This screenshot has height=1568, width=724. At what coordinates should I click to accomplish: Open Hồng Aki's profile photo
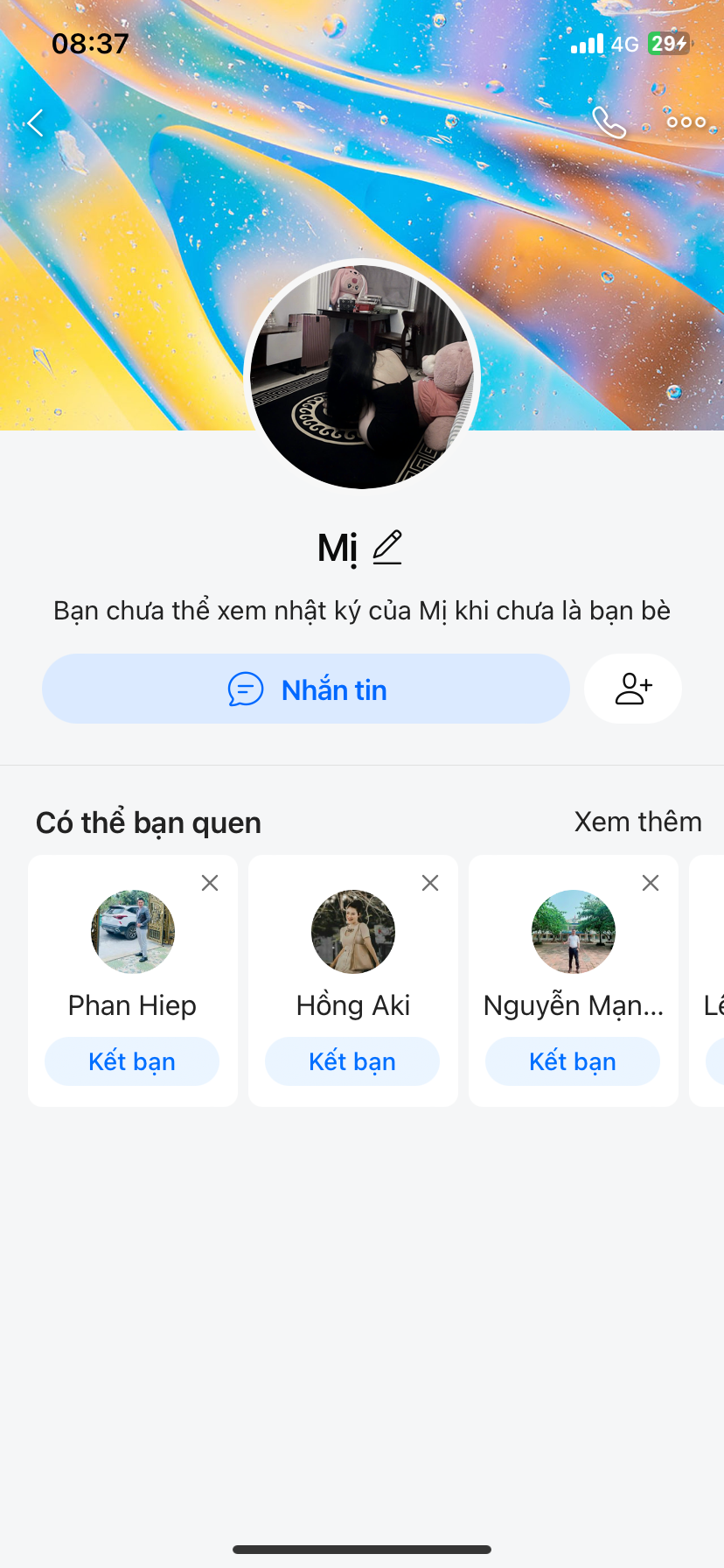353,932
